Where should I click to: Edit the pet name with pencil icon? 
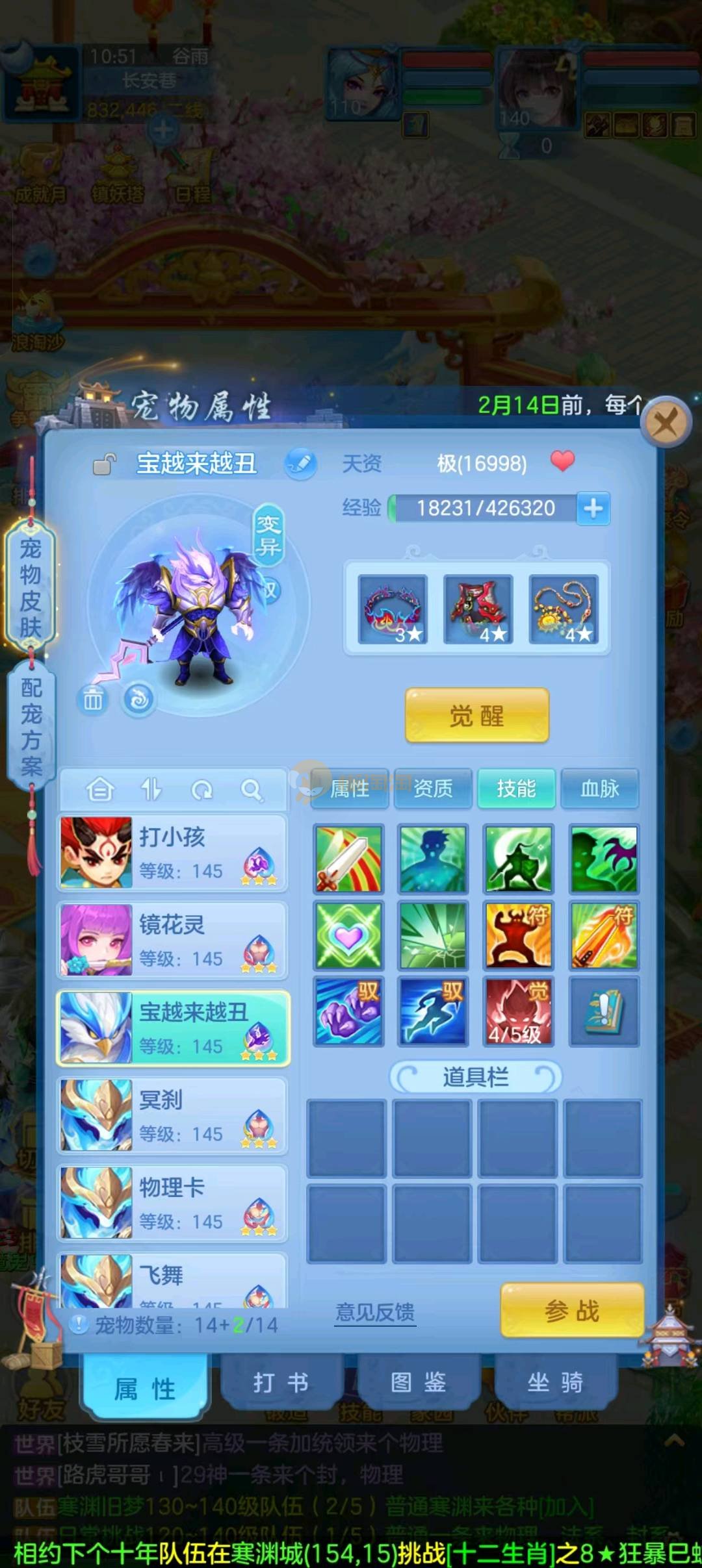tap(300, 464)
